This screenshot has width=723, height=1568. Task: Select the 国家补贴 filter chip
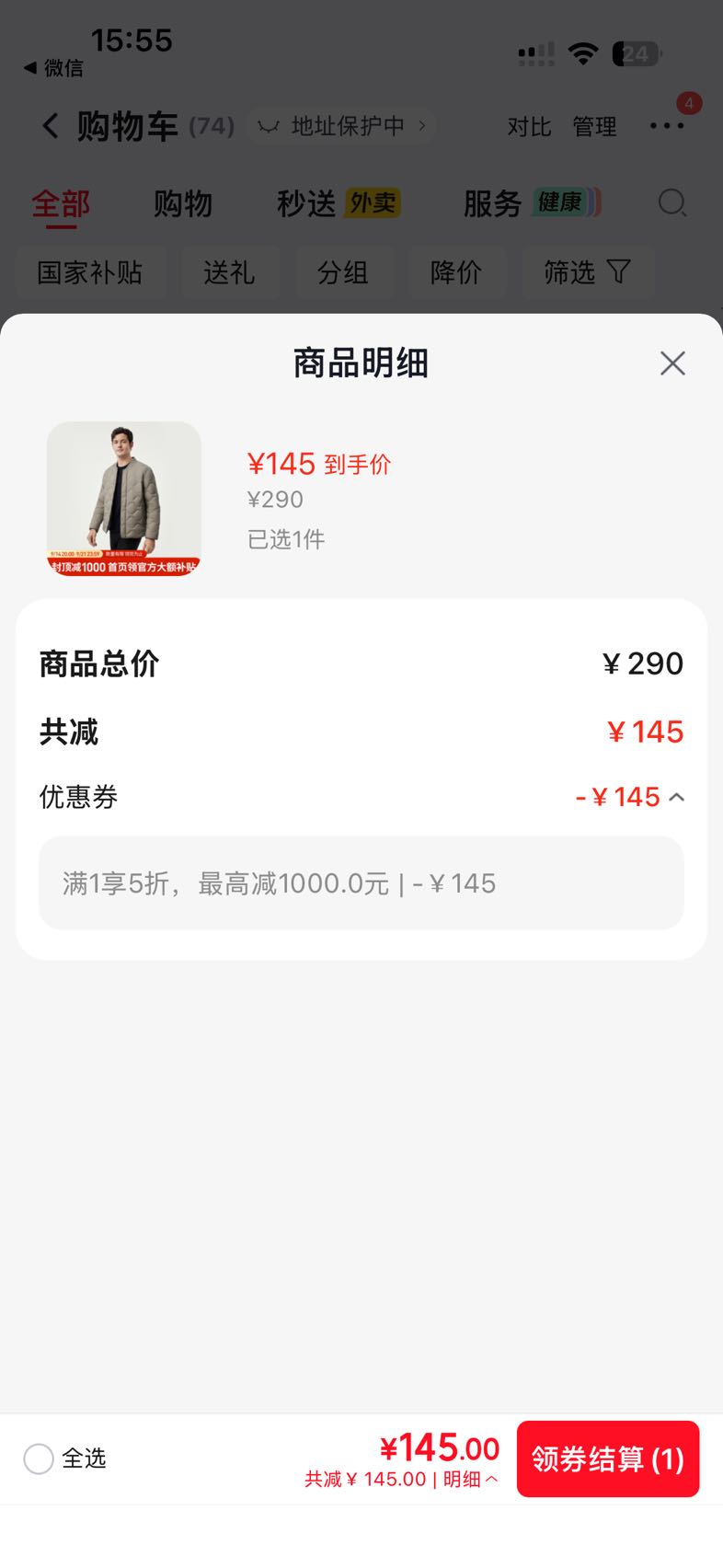pos(90,272)
